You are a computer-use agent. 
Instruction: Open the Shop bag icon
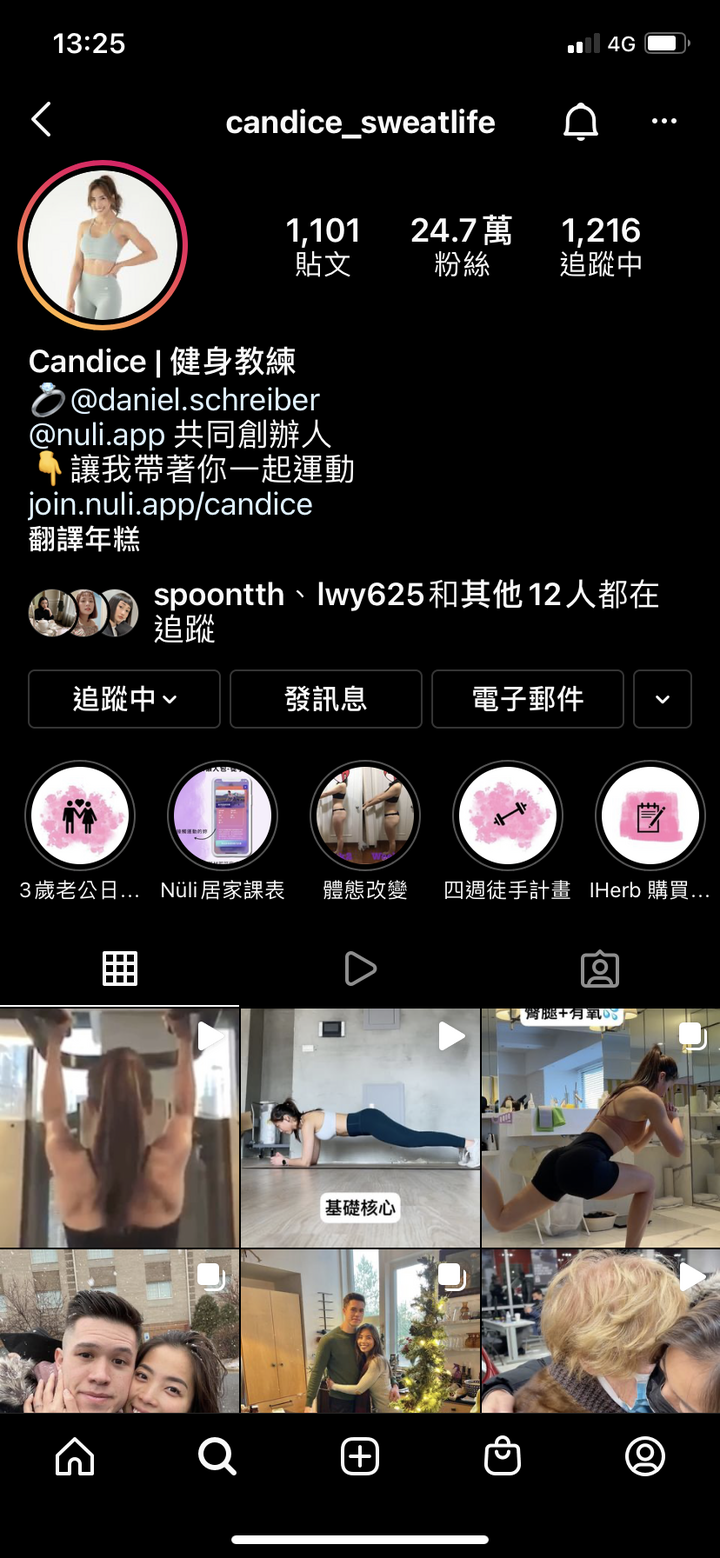(x=504, y=1456)
